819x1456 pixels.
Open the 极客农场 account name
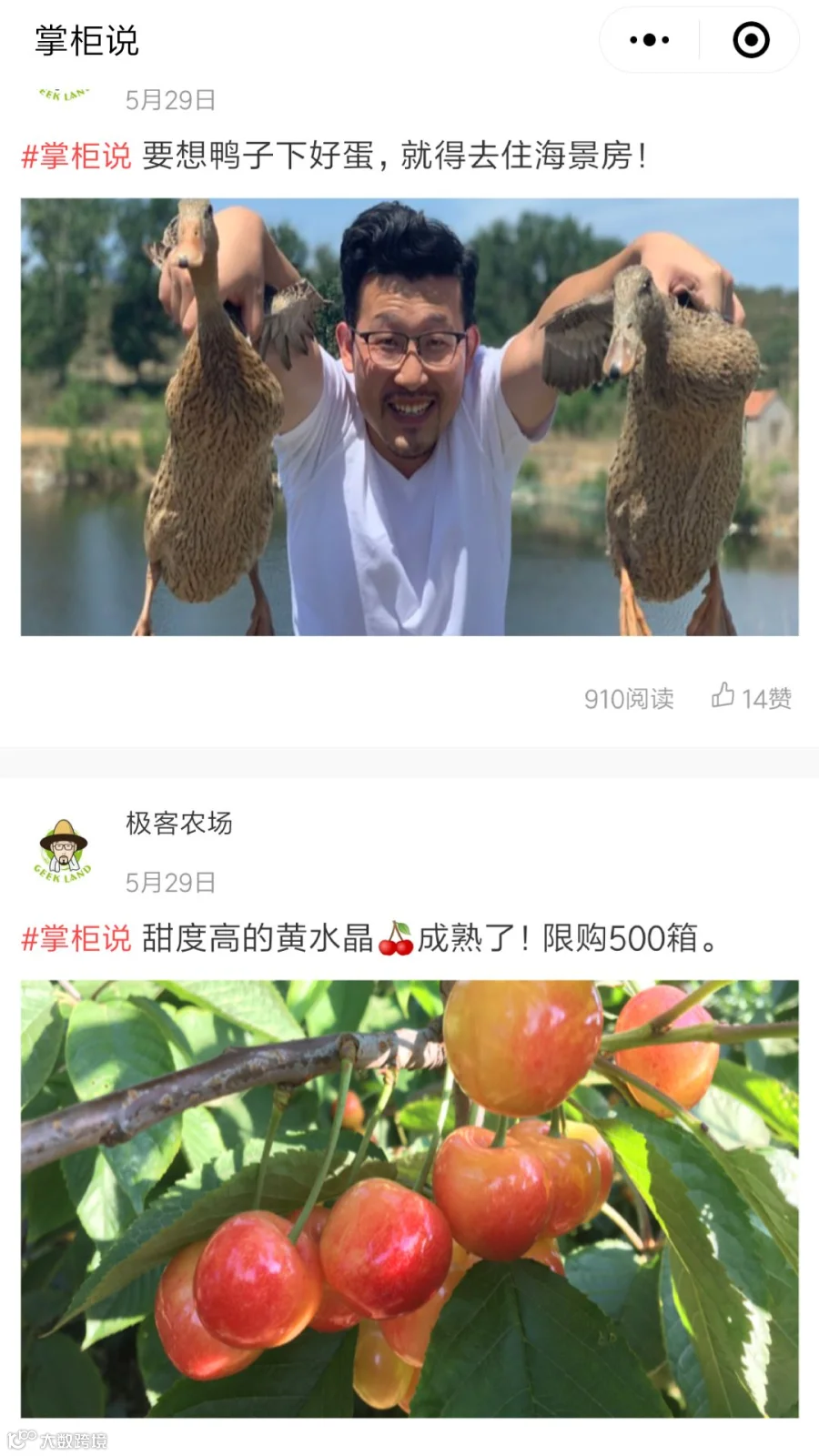coord(179,823)
